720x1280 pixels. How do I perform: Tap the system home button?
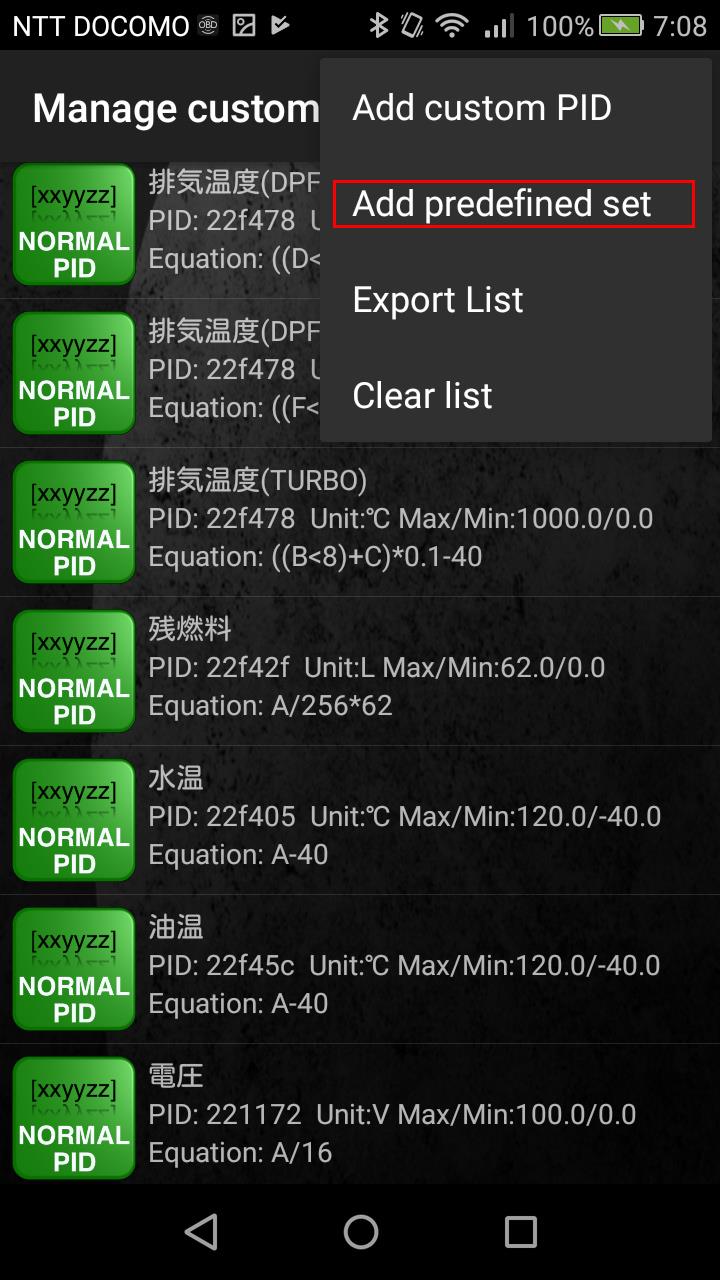tap(361, 1232)
